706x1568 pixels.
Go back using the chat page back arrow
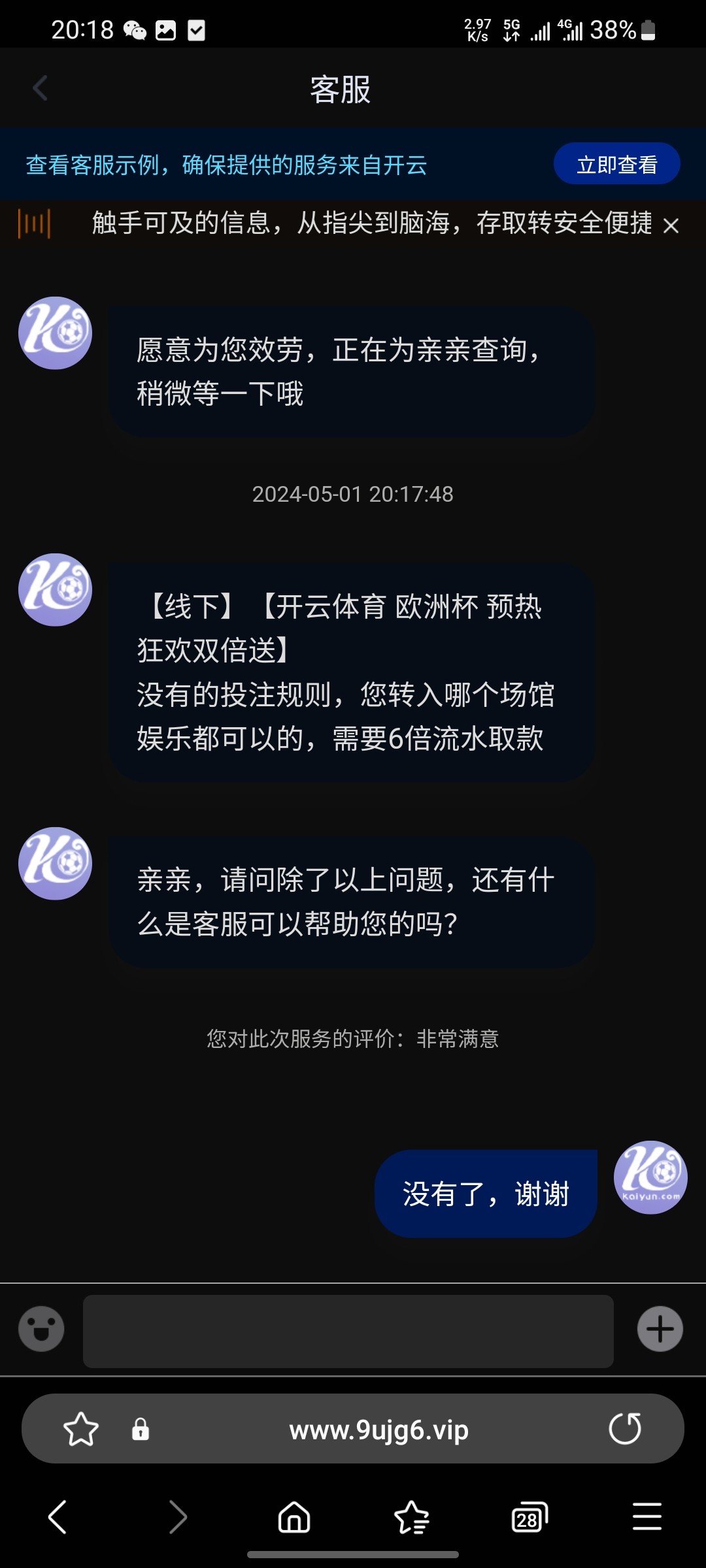click(x=41, y=88)
